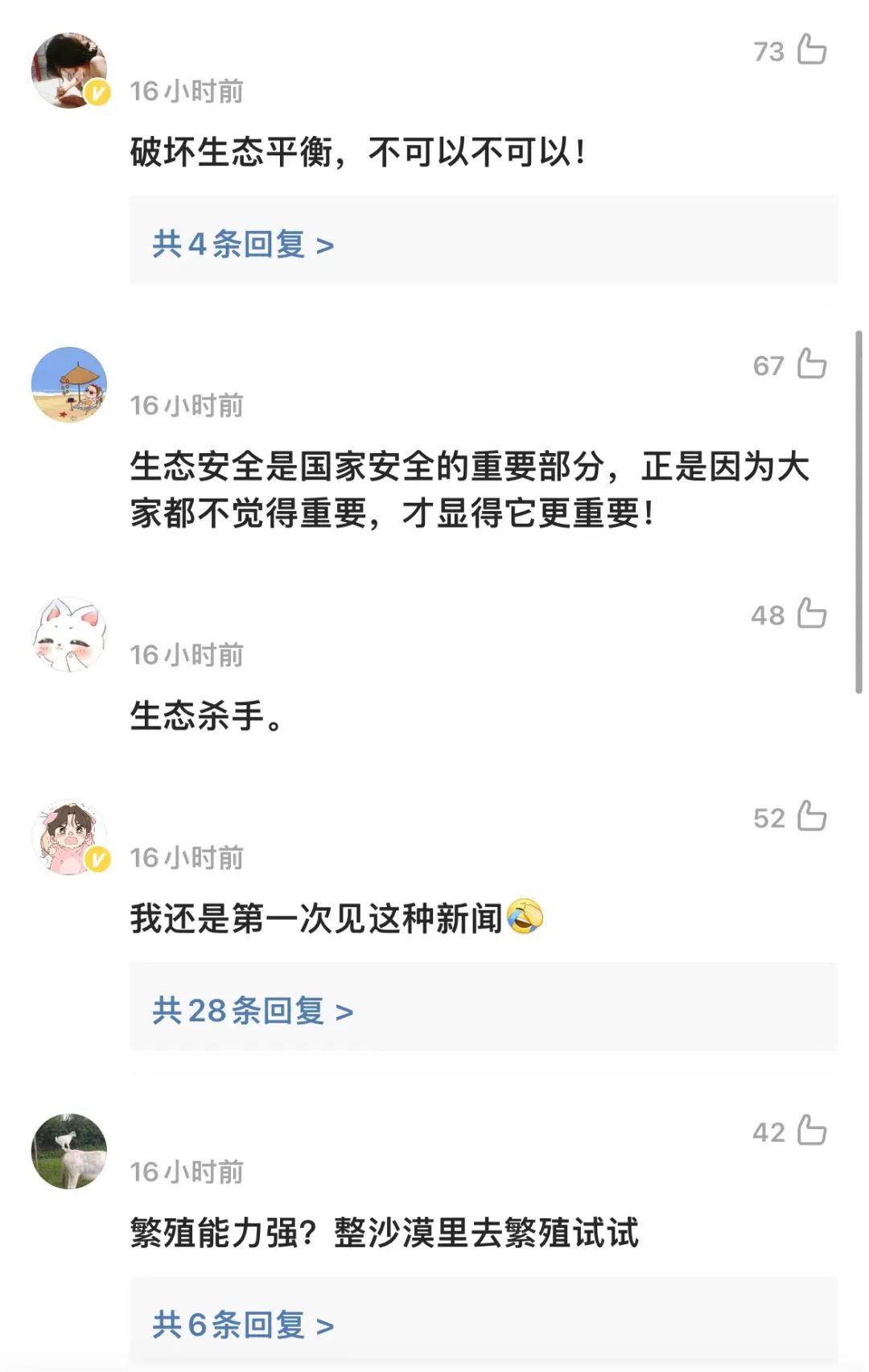Expand "共6条回复" replies
Screen dimensions: 869x1372
pyautogui.click(x=243, y=1325)
